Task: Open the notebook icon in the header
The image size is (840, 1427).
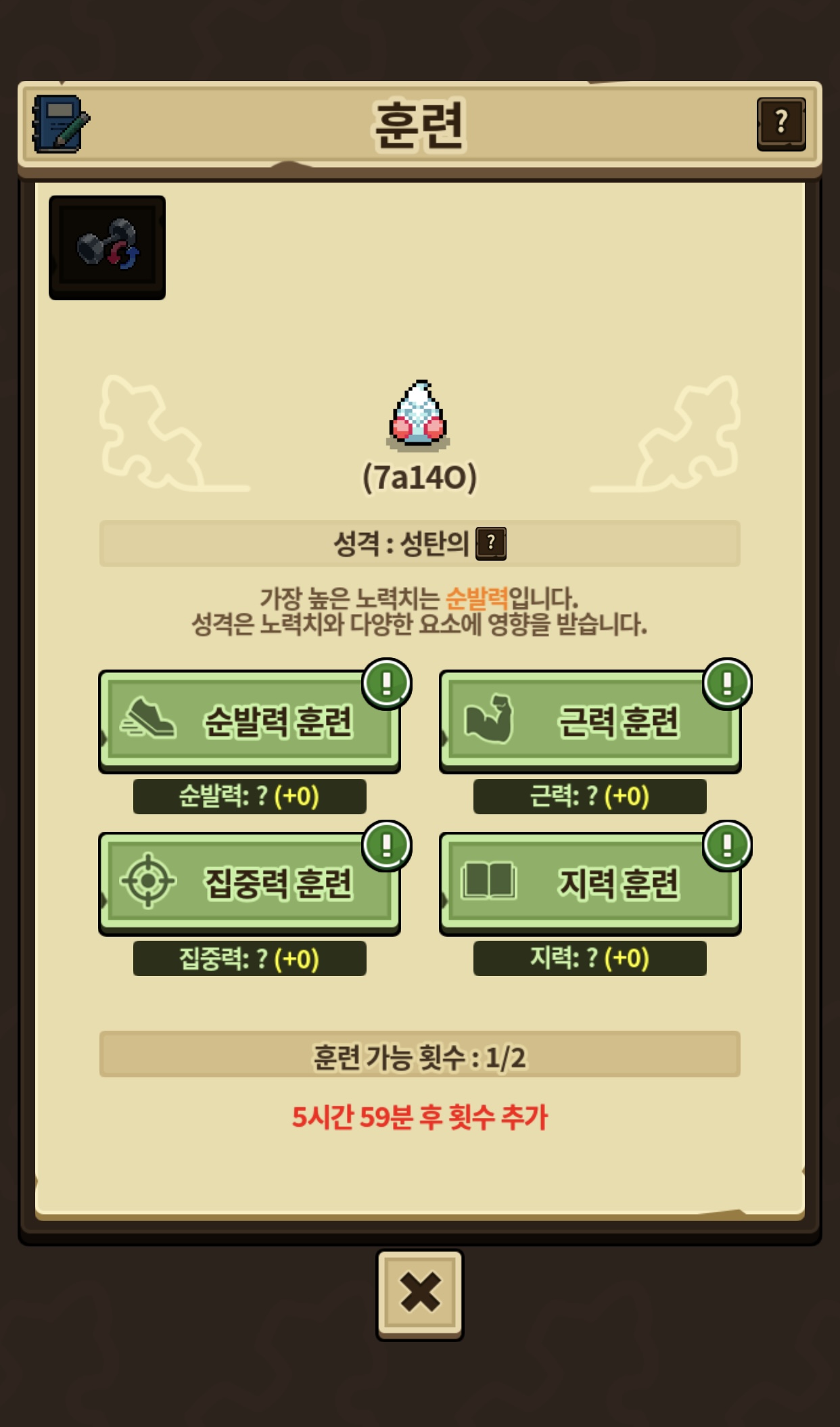Action: [61, 124]
